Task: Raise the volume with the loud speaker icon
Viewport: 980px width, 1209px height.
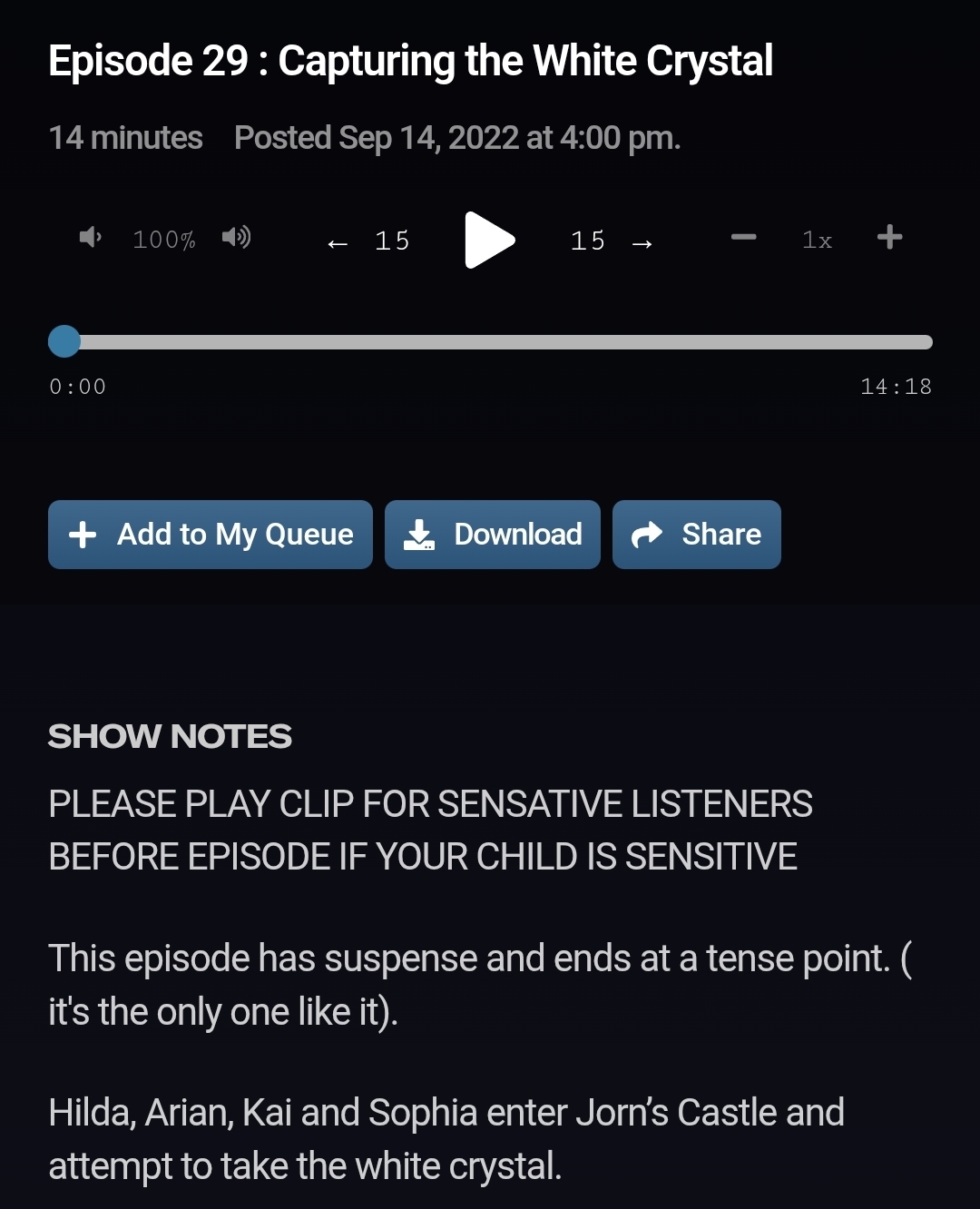Action: click(x=237, y=238)
